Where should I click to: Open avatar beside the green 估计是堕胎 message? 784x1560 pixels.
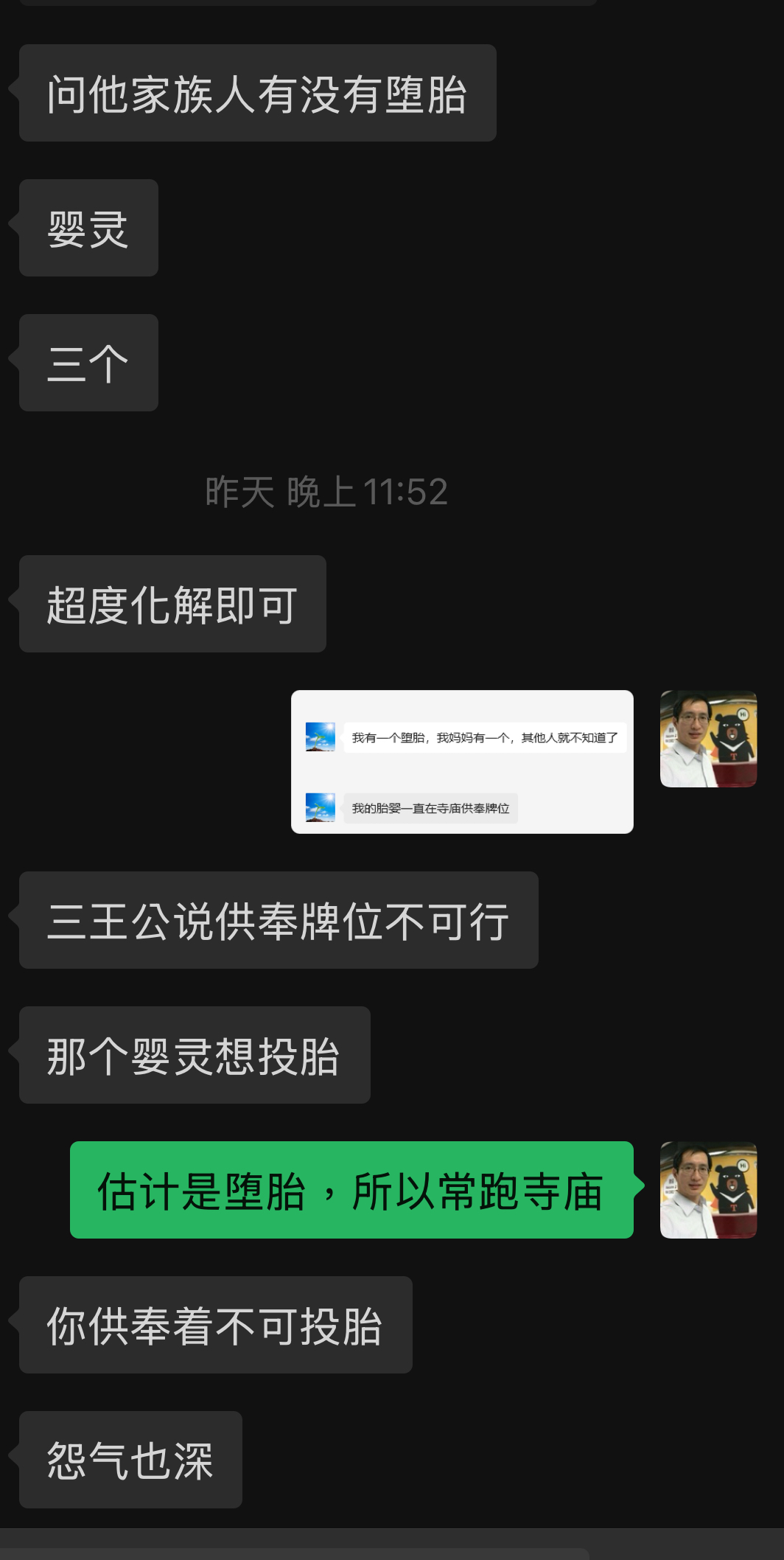[x=708, y=1190]
